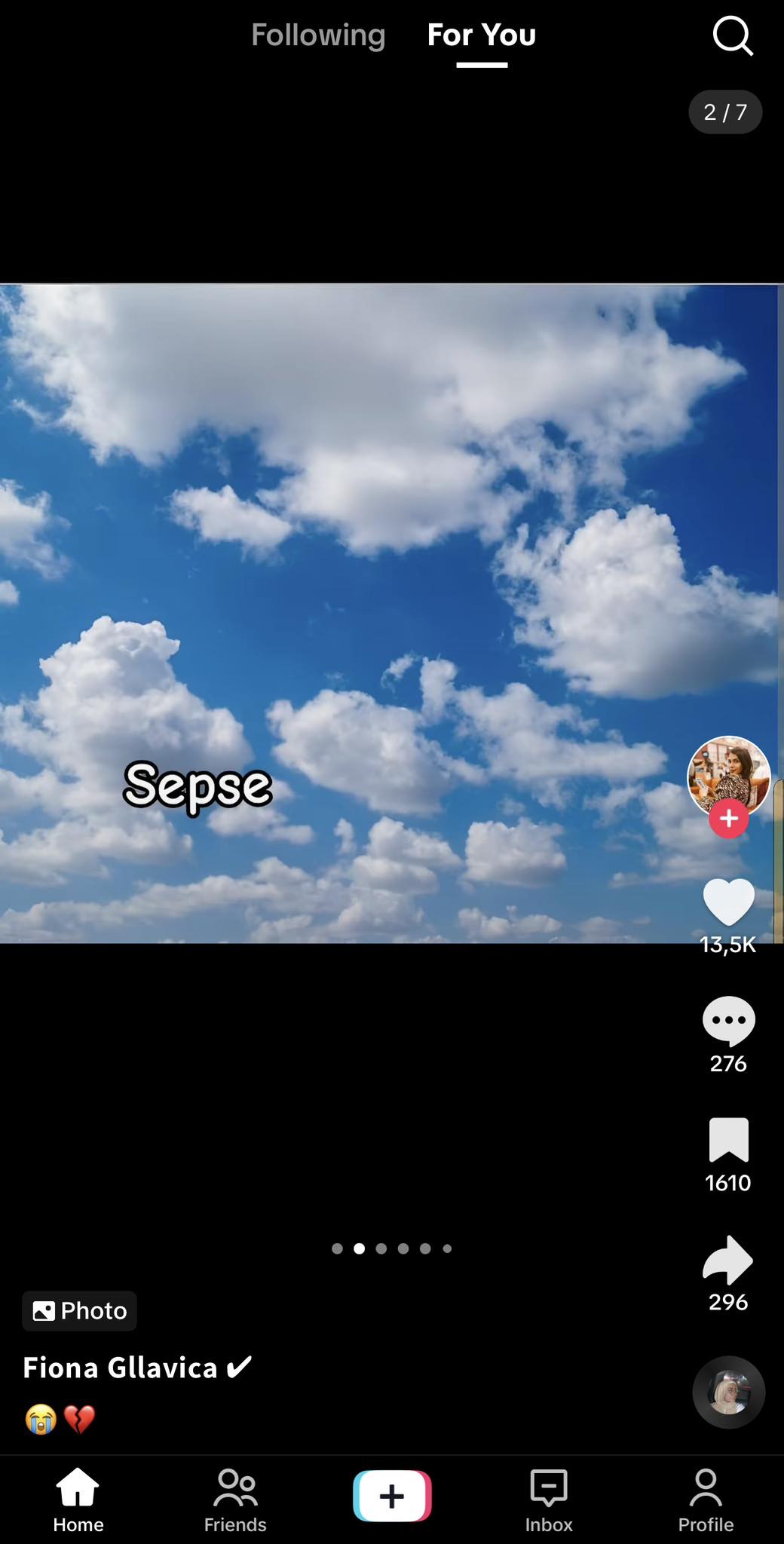This screenshot has height=1544, width=784.
Task: Go to the Home tab
Action: (x=78, y=1500)
